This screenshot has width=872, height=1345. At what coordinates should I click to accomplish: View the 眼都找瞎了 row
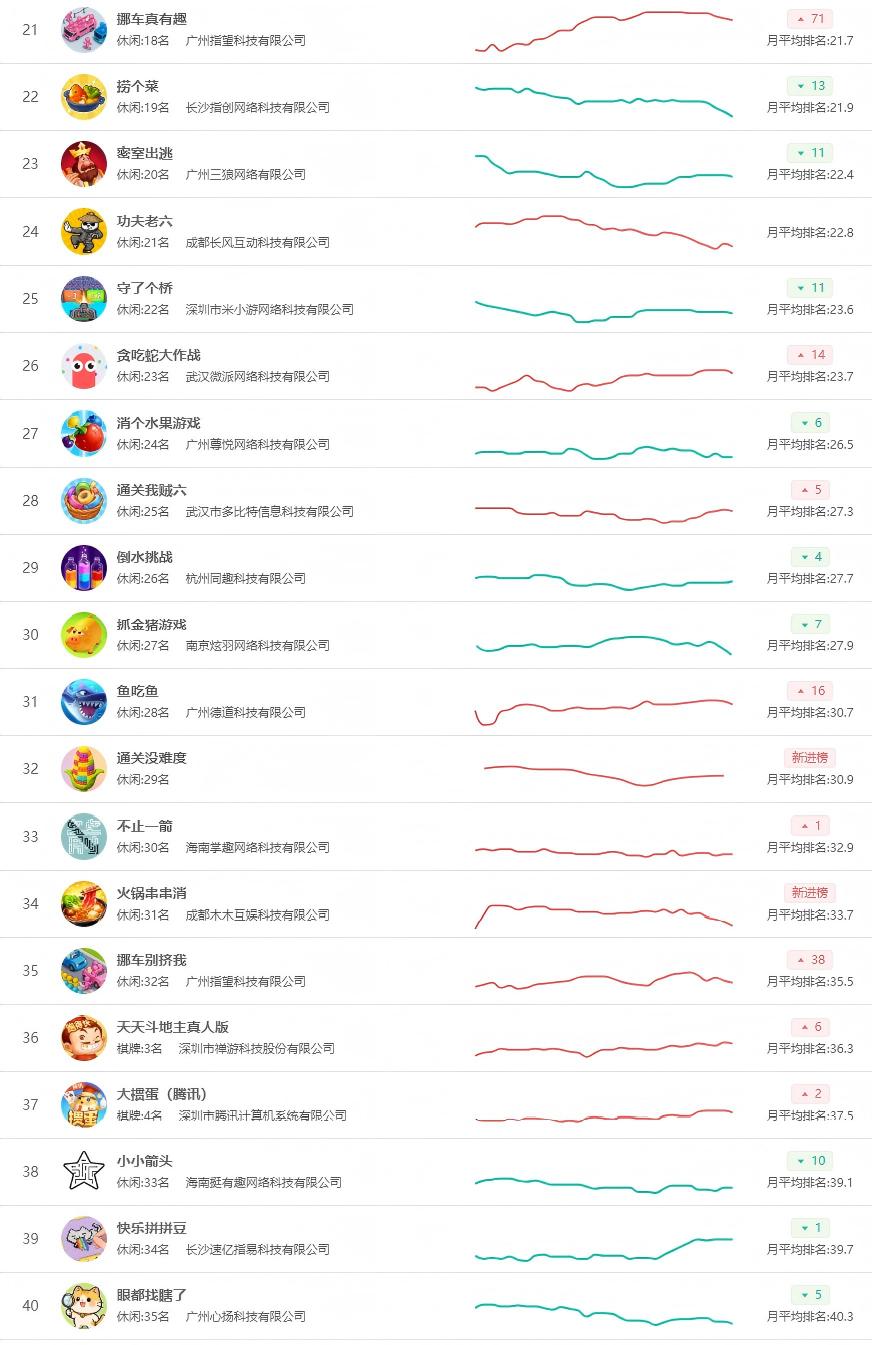click(x=436, y=1305)
